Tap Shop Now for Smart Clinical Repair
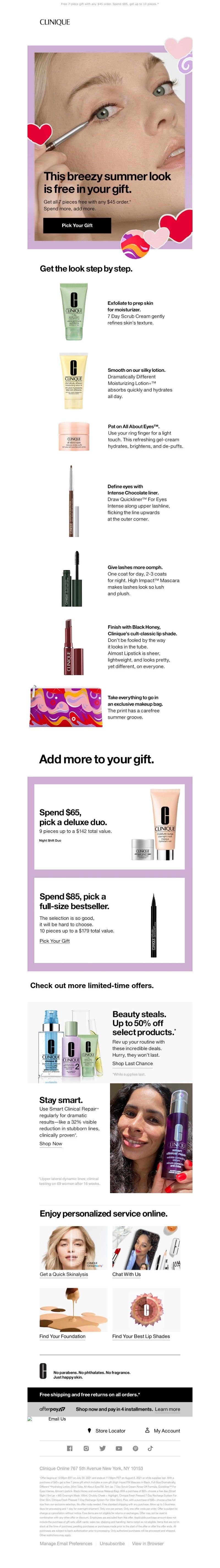Image resolution: width=220 pixels, height=1568 pixels. 50,1143
